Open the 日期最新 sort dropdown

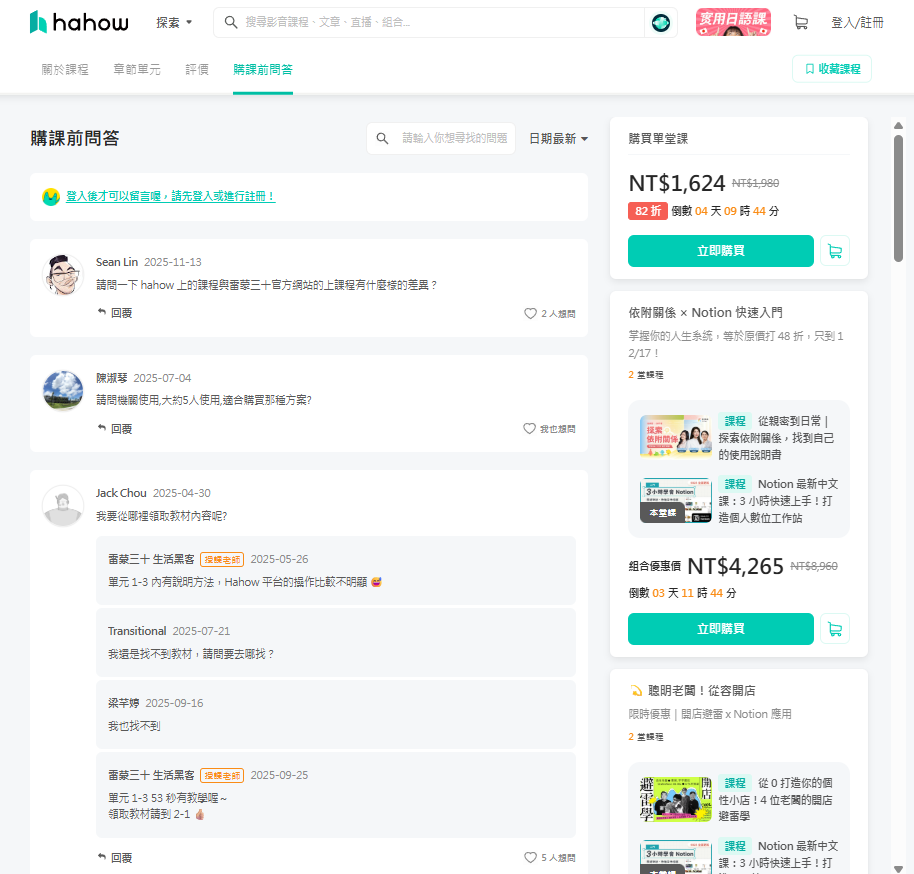(x=558, y=139)
